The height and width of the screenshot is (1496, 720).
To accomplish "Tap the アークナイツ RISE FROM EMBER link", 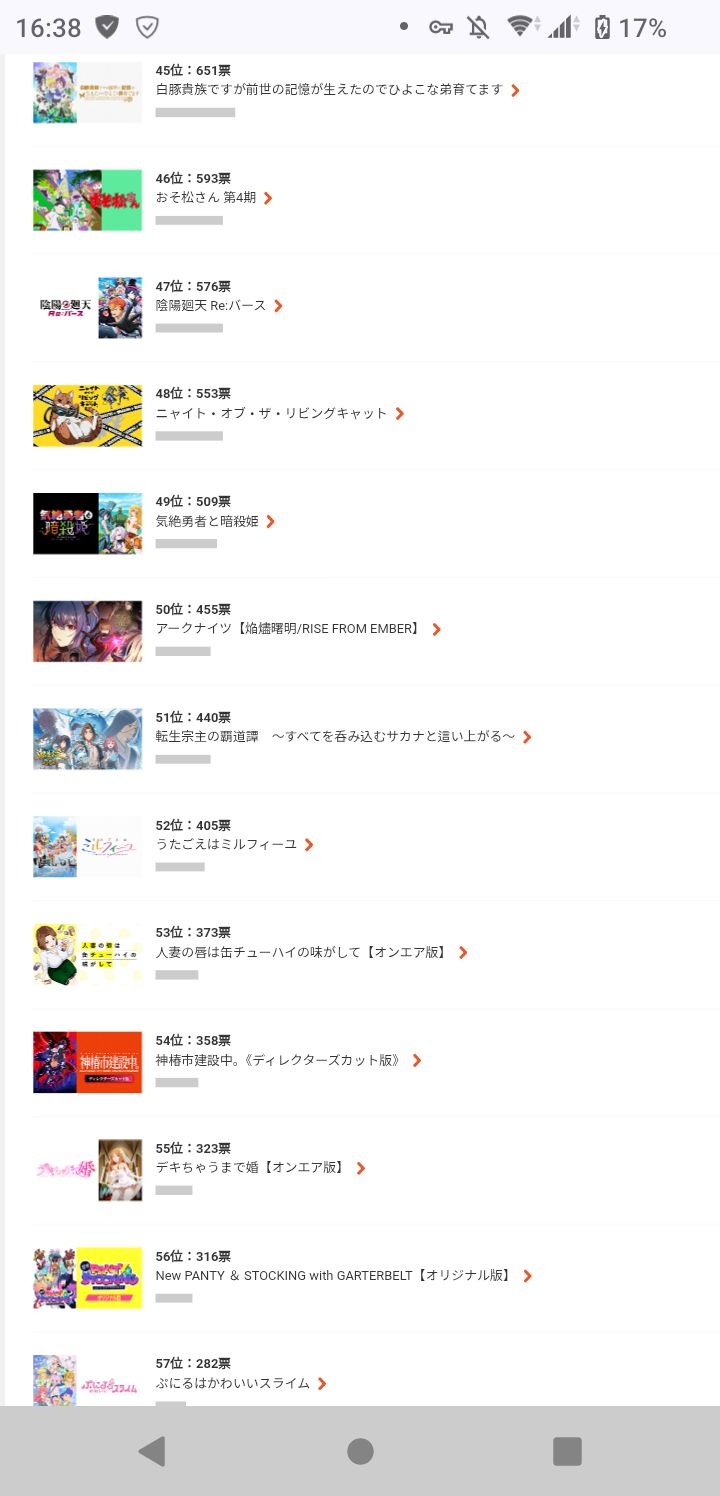I will (x=288, y=629).
